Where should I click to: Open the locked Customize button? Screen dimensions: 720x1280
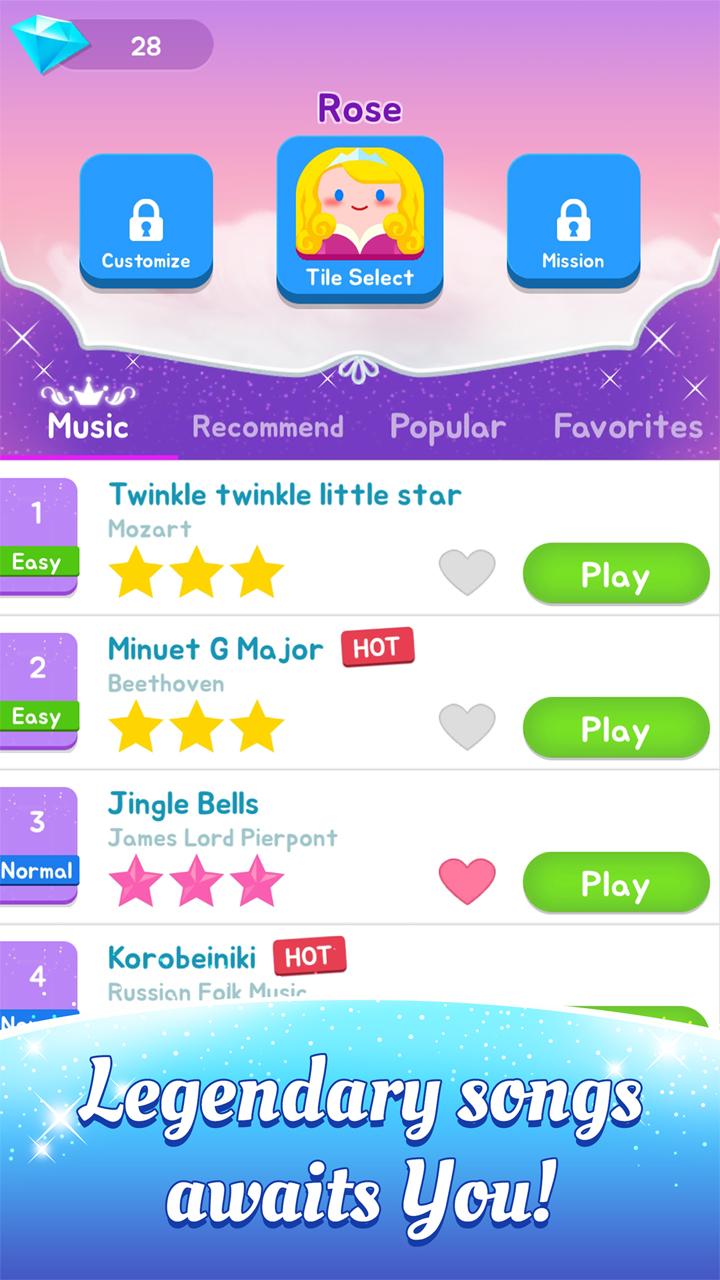click(x=146, y=221)
